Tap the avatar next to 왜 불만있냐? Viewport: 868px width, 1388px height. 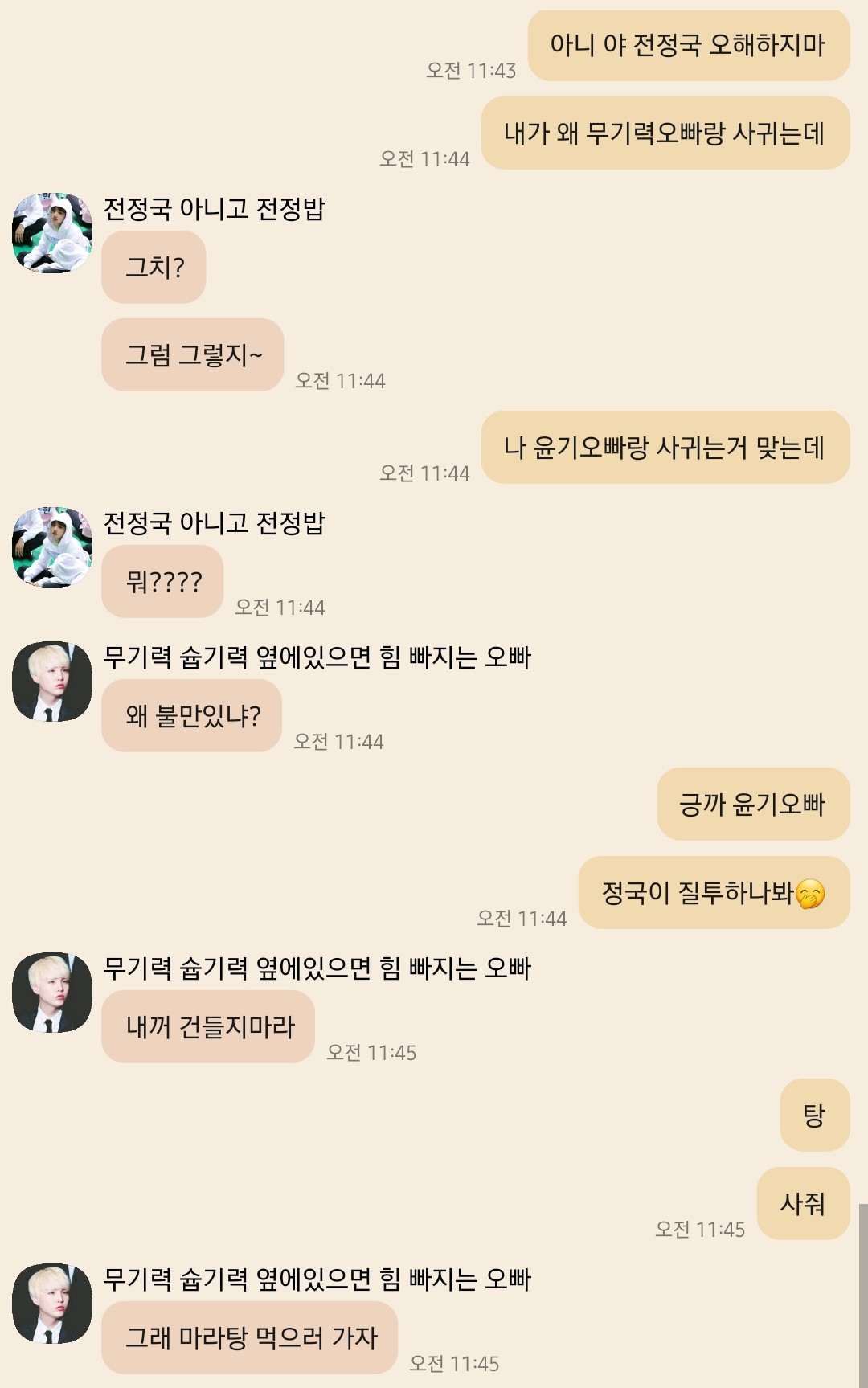pos(52,682)
